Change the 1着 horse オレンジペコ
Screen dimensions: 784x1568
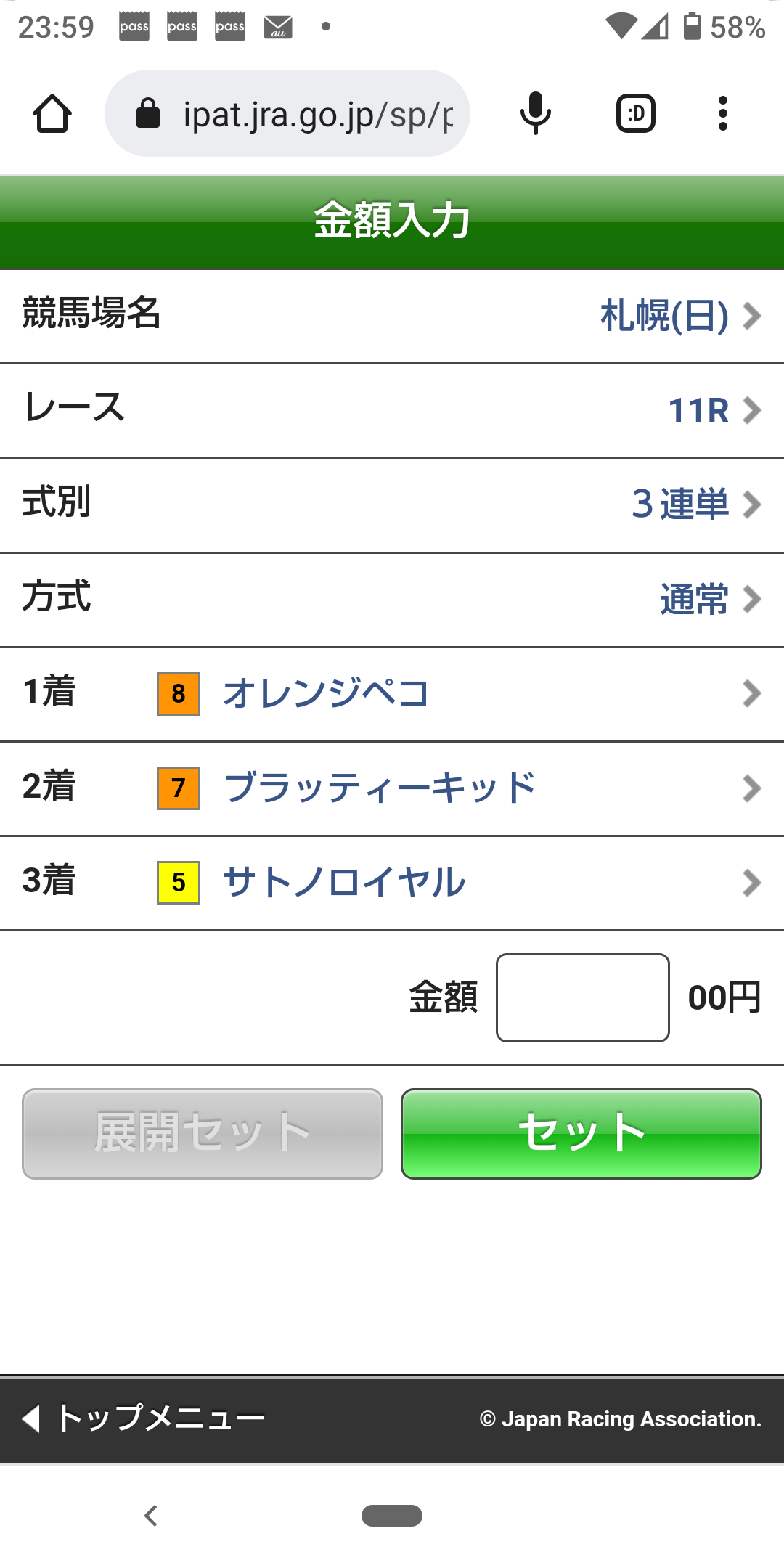[x=392, y=693]
